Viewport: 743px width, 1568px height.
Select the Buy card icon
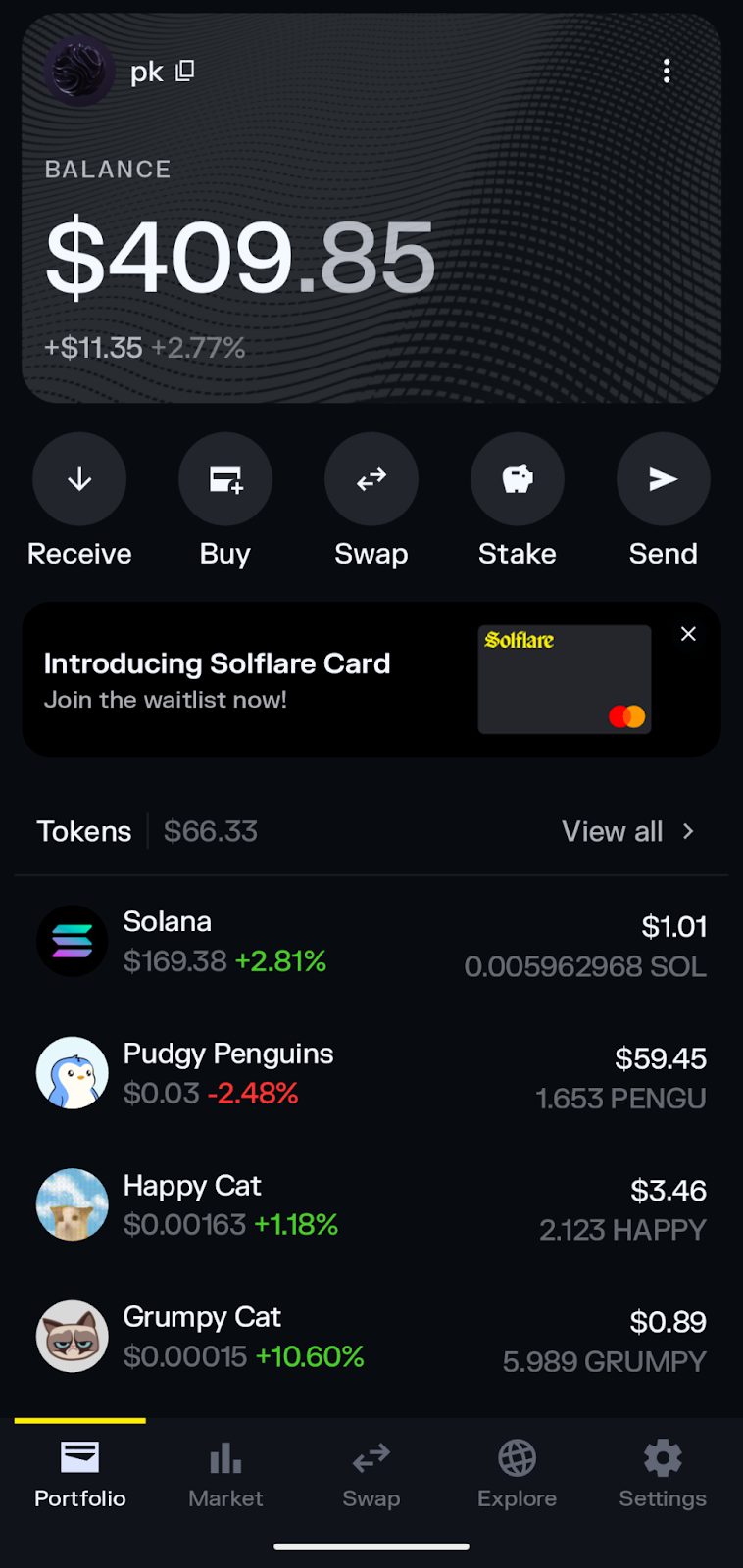click(224, 478)
